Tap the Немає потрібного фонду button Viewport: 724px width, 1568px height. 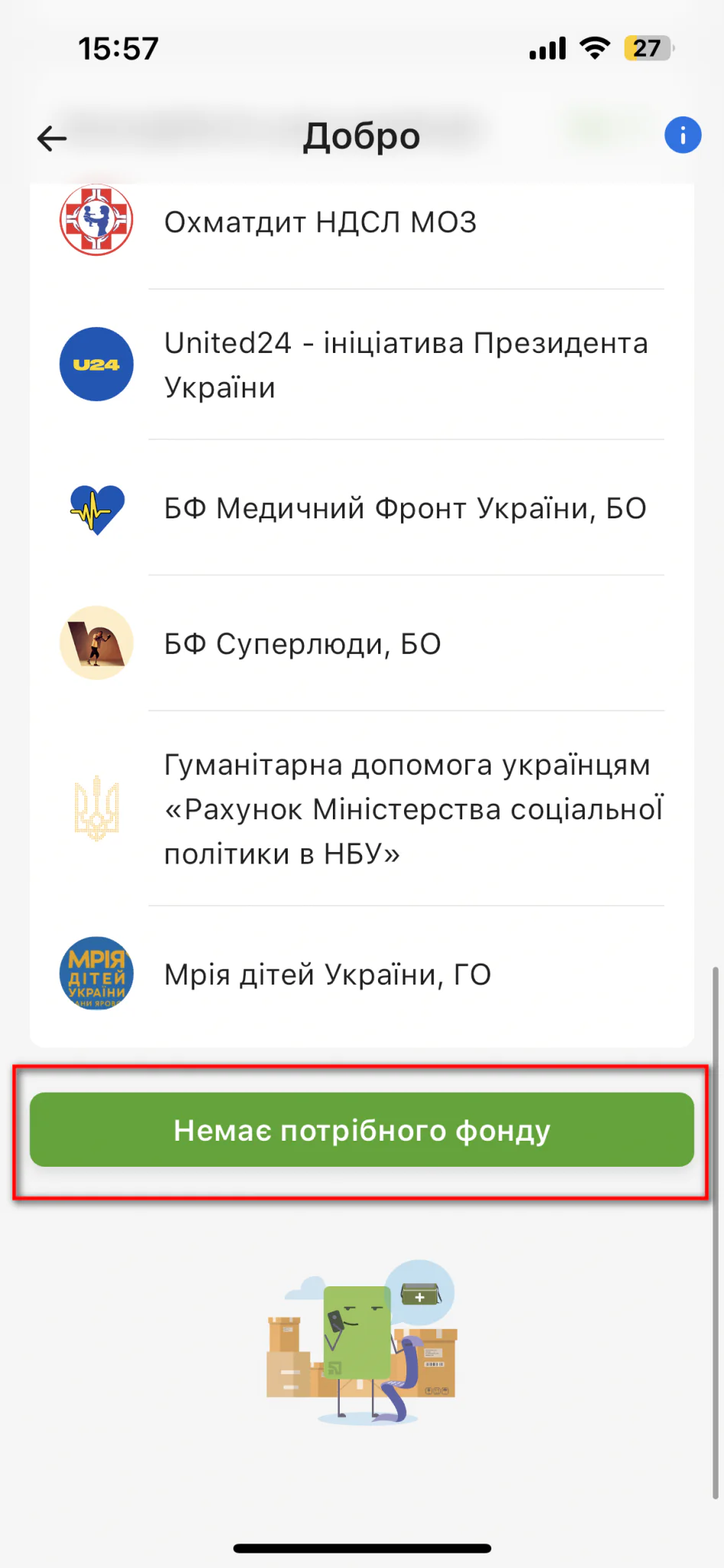click(361, 1130)
